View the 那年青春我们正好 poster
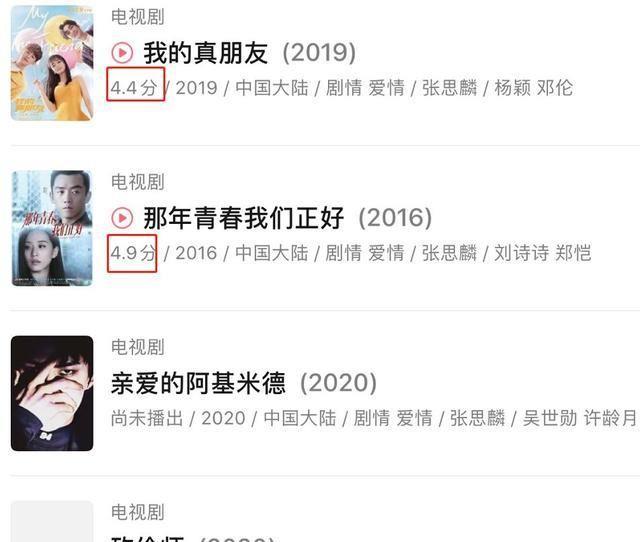Screen dimensions: 640x542 [x=52, y=228]
